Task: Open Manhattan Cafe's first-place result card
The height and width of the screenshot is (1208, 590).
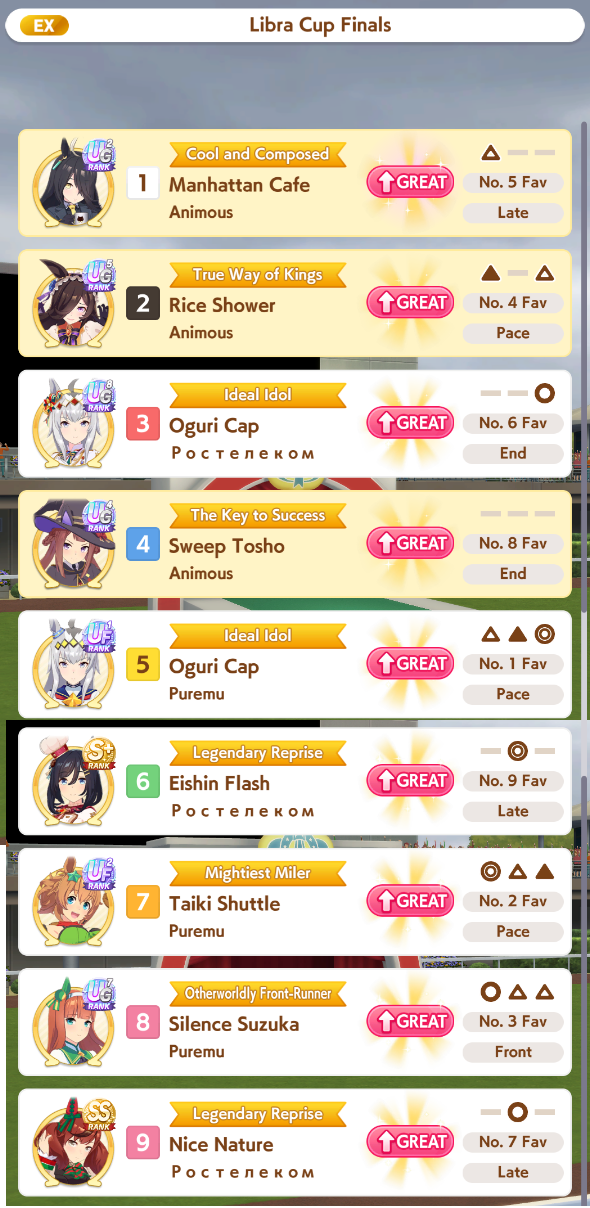Action: [295, 183]
